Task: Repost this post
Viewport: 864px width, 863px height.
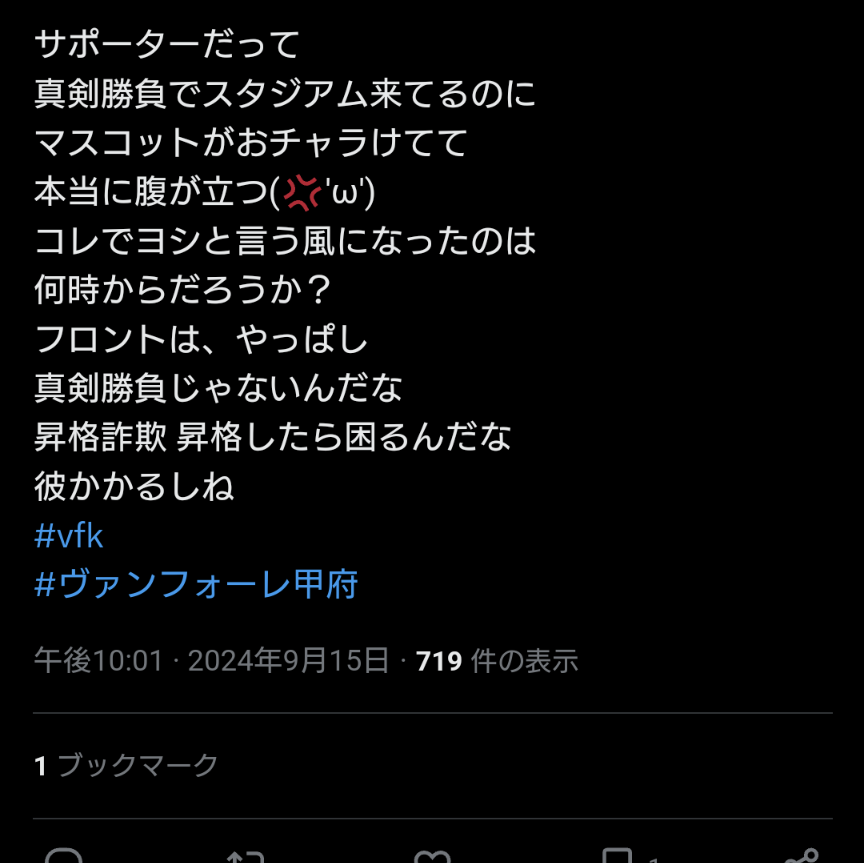Action: (x=245, y=857)
